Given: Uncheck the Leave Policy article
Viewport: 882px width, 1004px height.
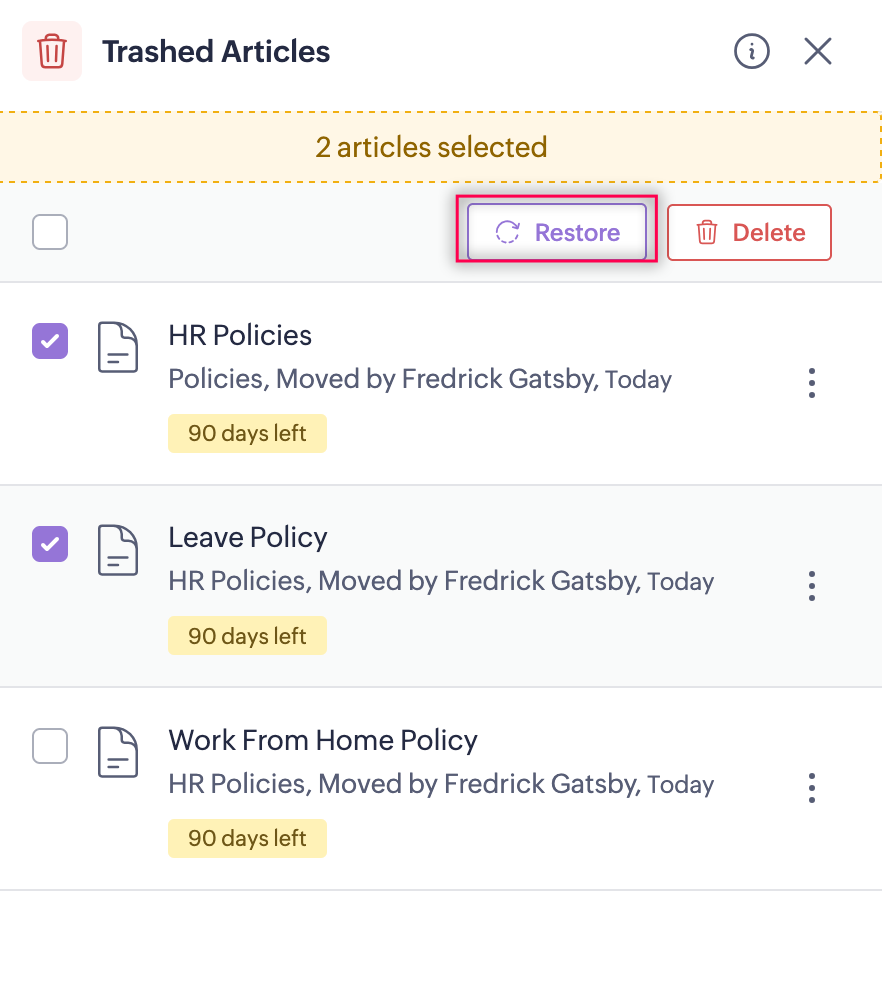Looking at the screenshot, I should click(x=50, y=544).
